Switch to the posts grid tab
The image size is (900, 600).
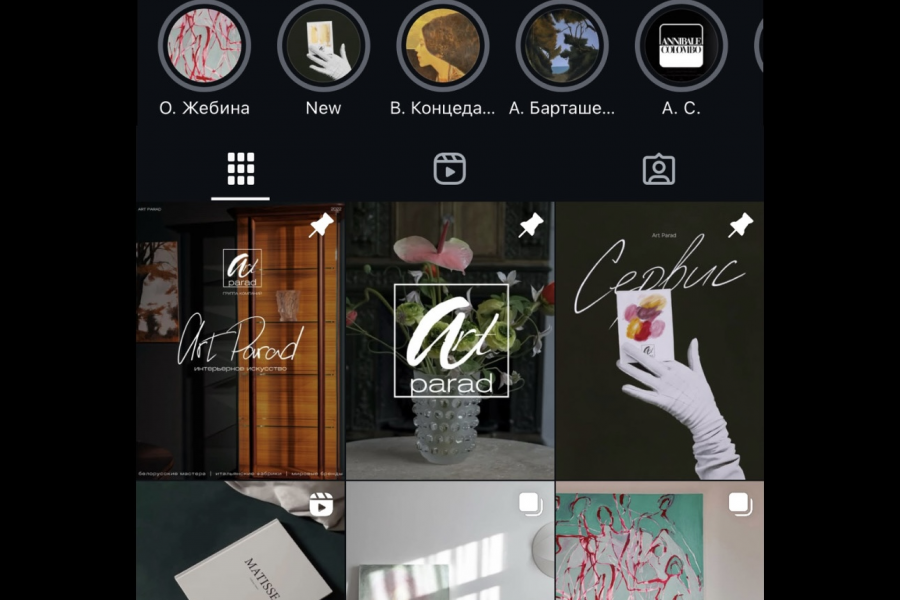(241, 169)
